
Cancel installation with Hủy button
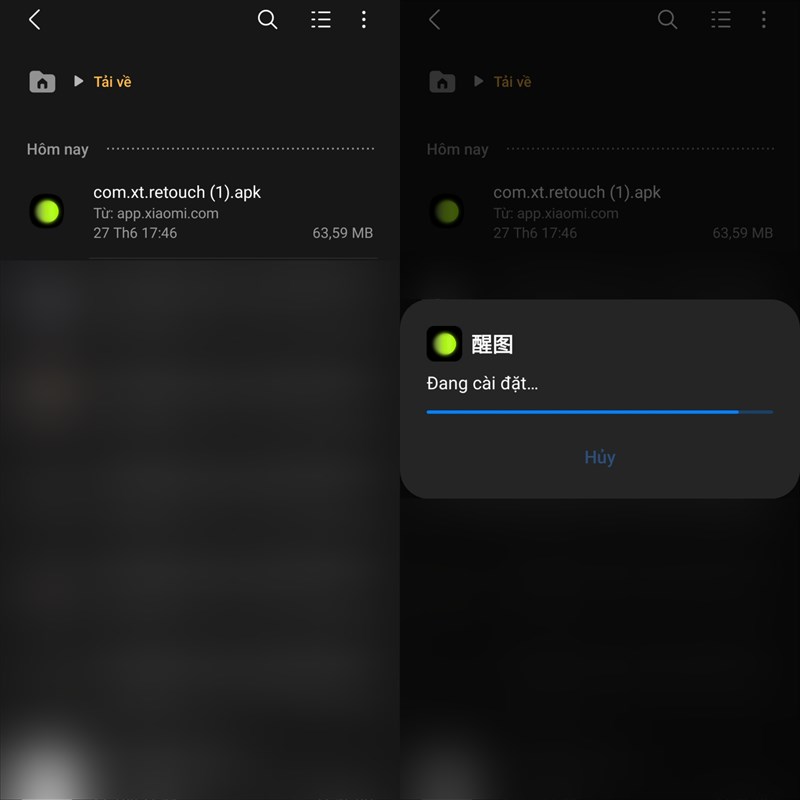599,457
